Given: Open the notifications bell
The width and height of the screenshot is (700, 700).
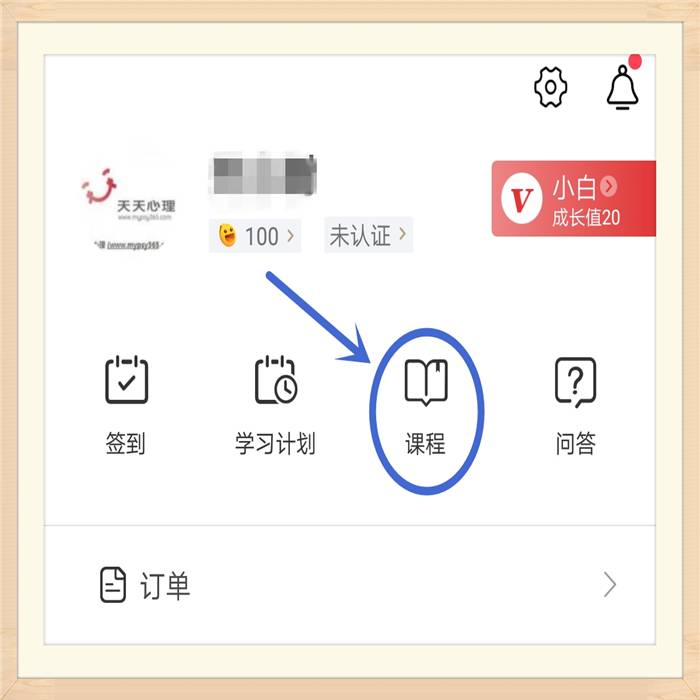Looking at the screenshot, I should [x=623, y=87].
